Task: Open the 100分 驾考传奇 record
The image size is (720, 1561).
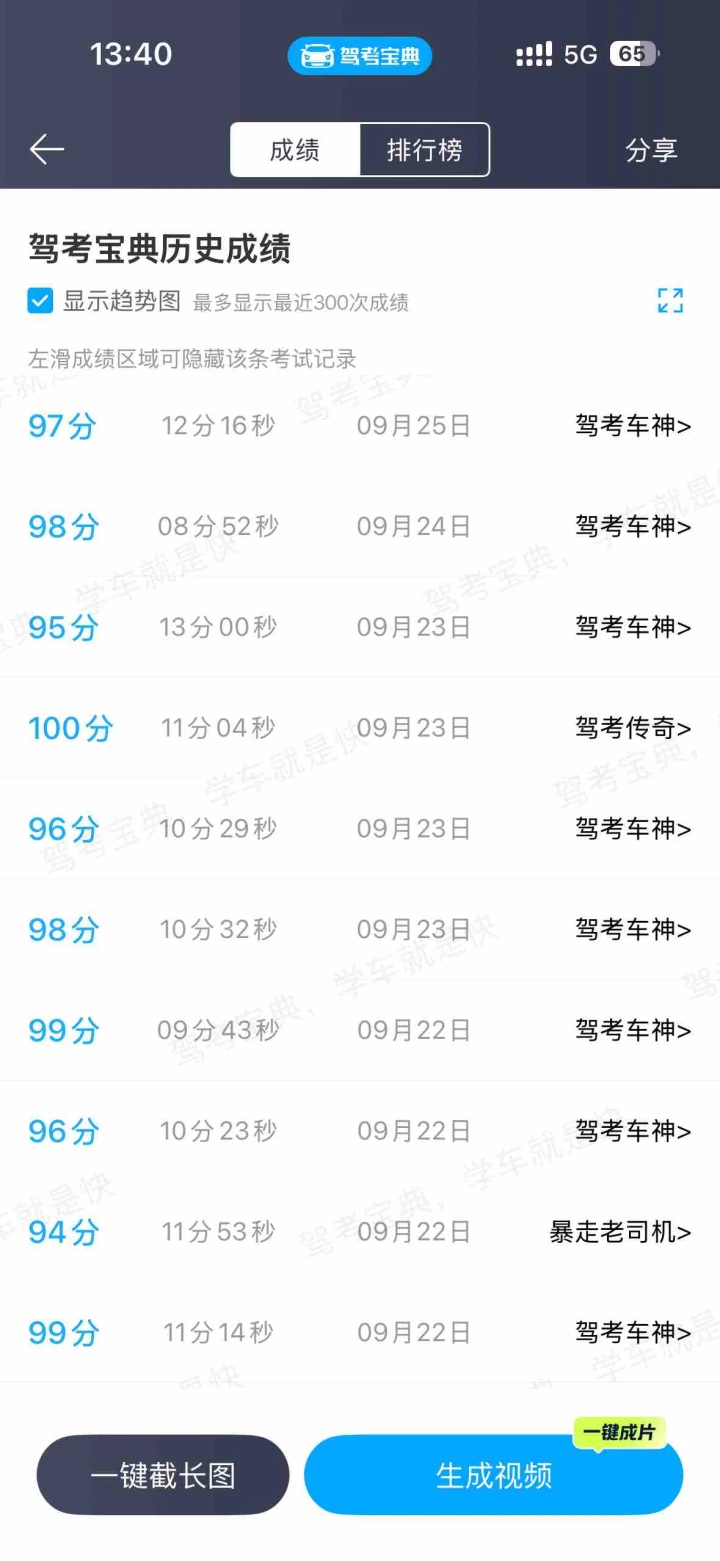Action: pyautogui.click(x=633, y=728)
